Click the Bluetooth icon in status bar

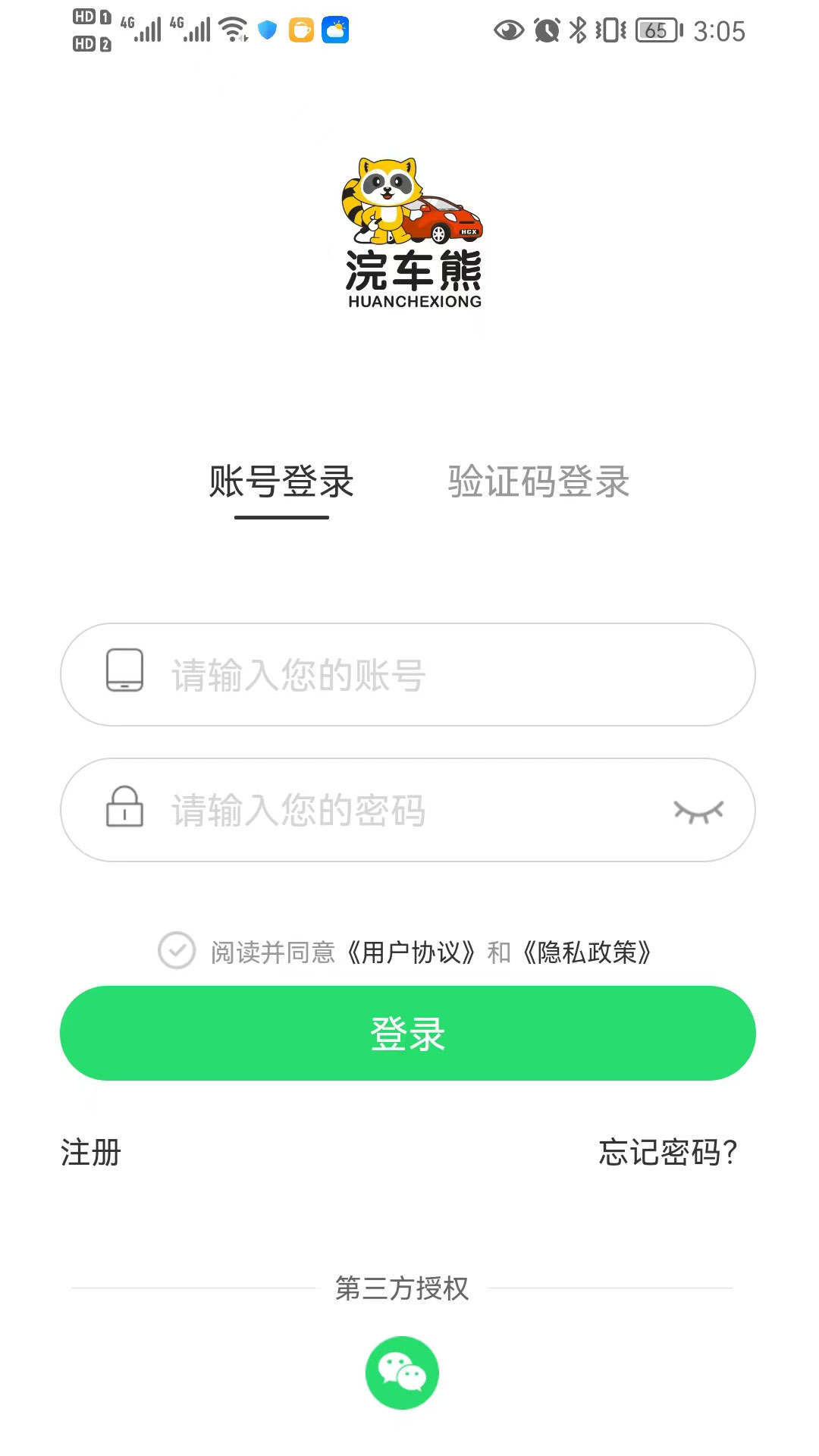tap(579, 30)
